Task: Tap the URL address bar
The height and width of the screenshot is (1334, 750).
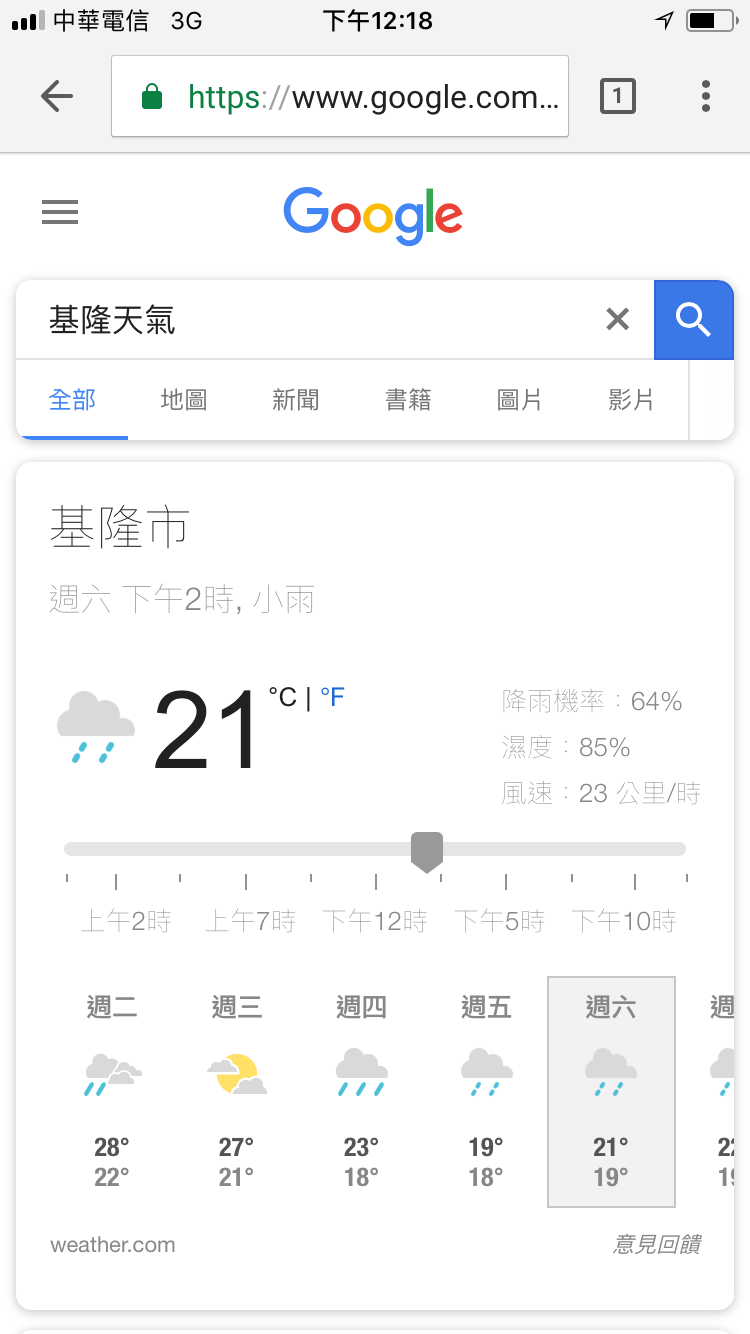Action: 340,96
